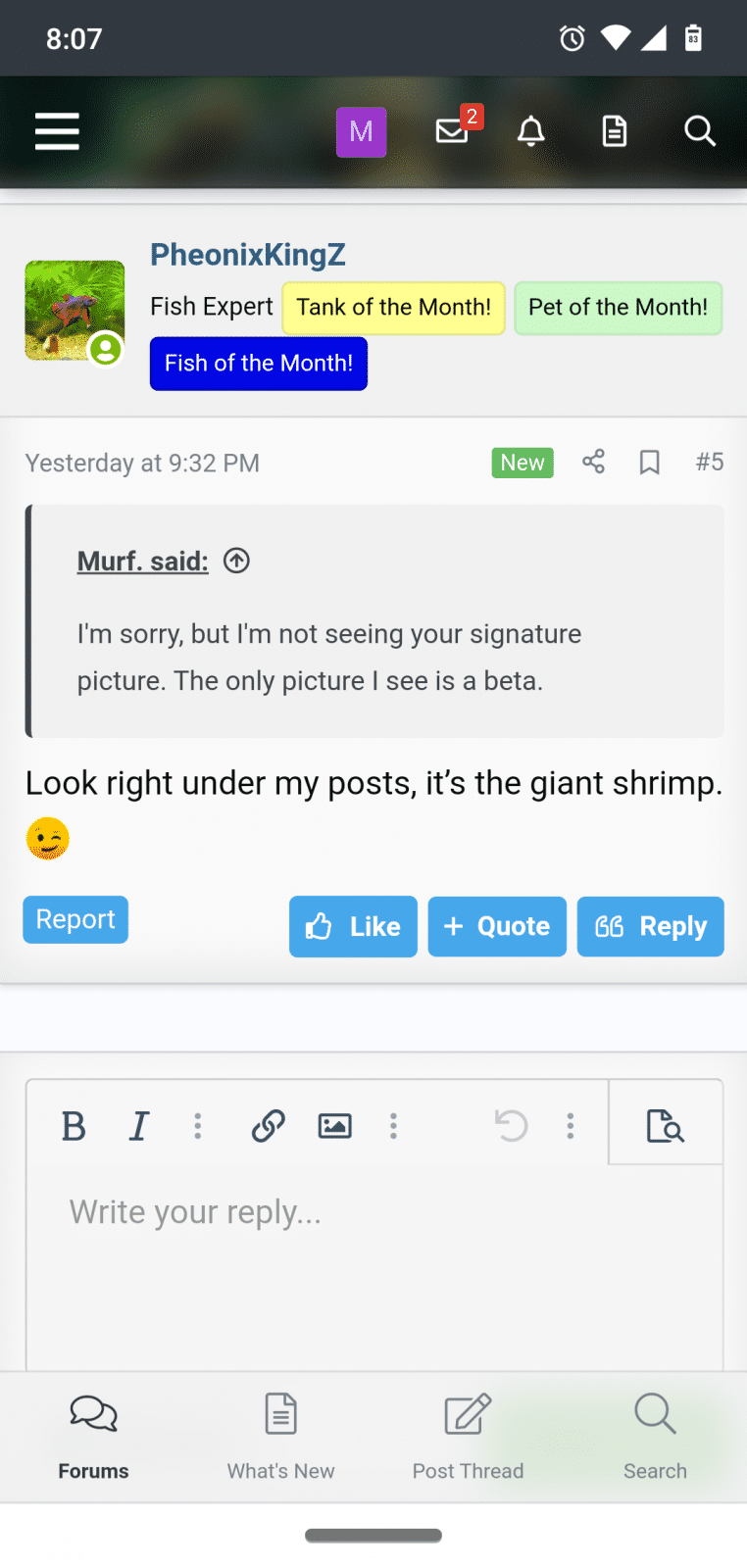
Task: Reply to PheonixKingZ's post
Action: [x=651, y=926]
